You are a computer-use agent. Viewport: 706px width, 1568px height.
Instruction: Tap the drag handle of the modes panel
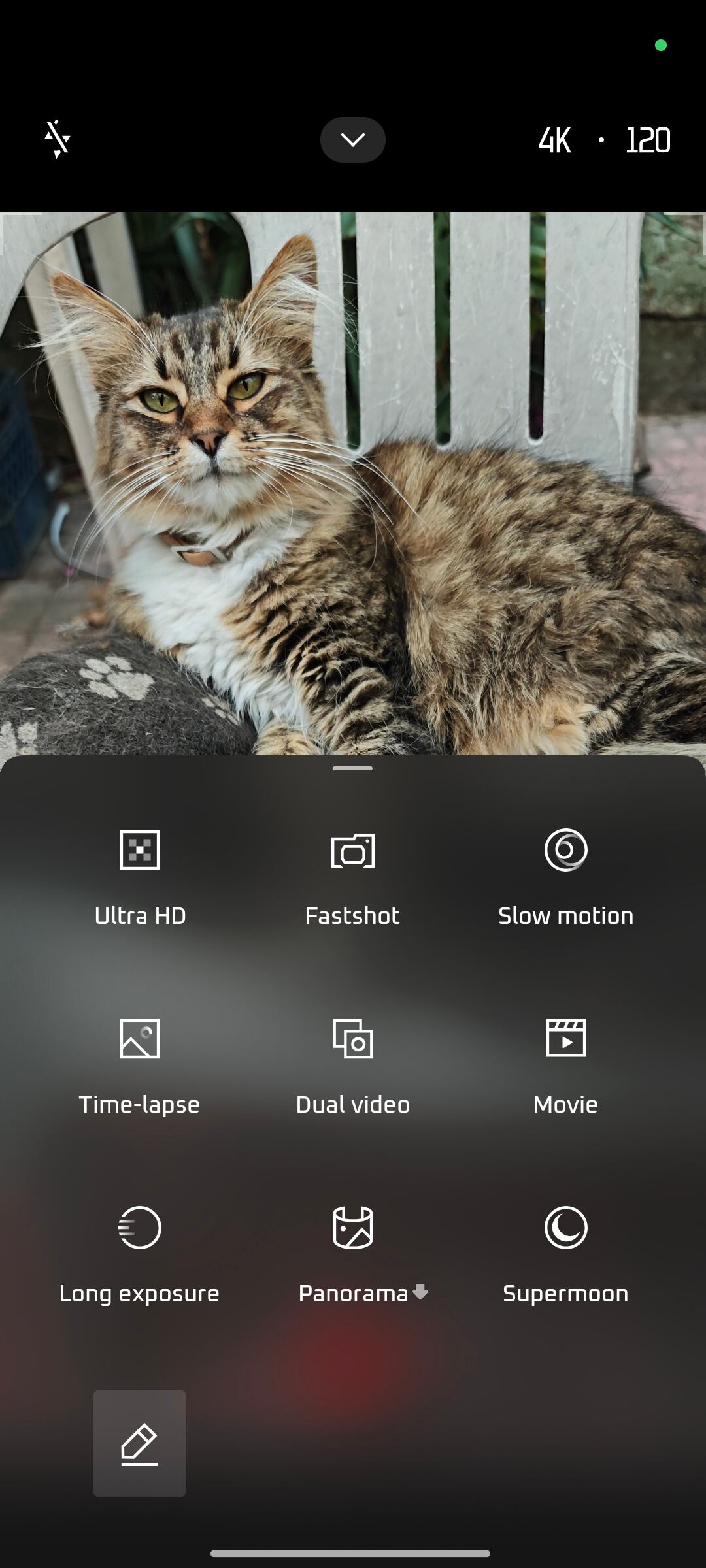click(352, 768)
